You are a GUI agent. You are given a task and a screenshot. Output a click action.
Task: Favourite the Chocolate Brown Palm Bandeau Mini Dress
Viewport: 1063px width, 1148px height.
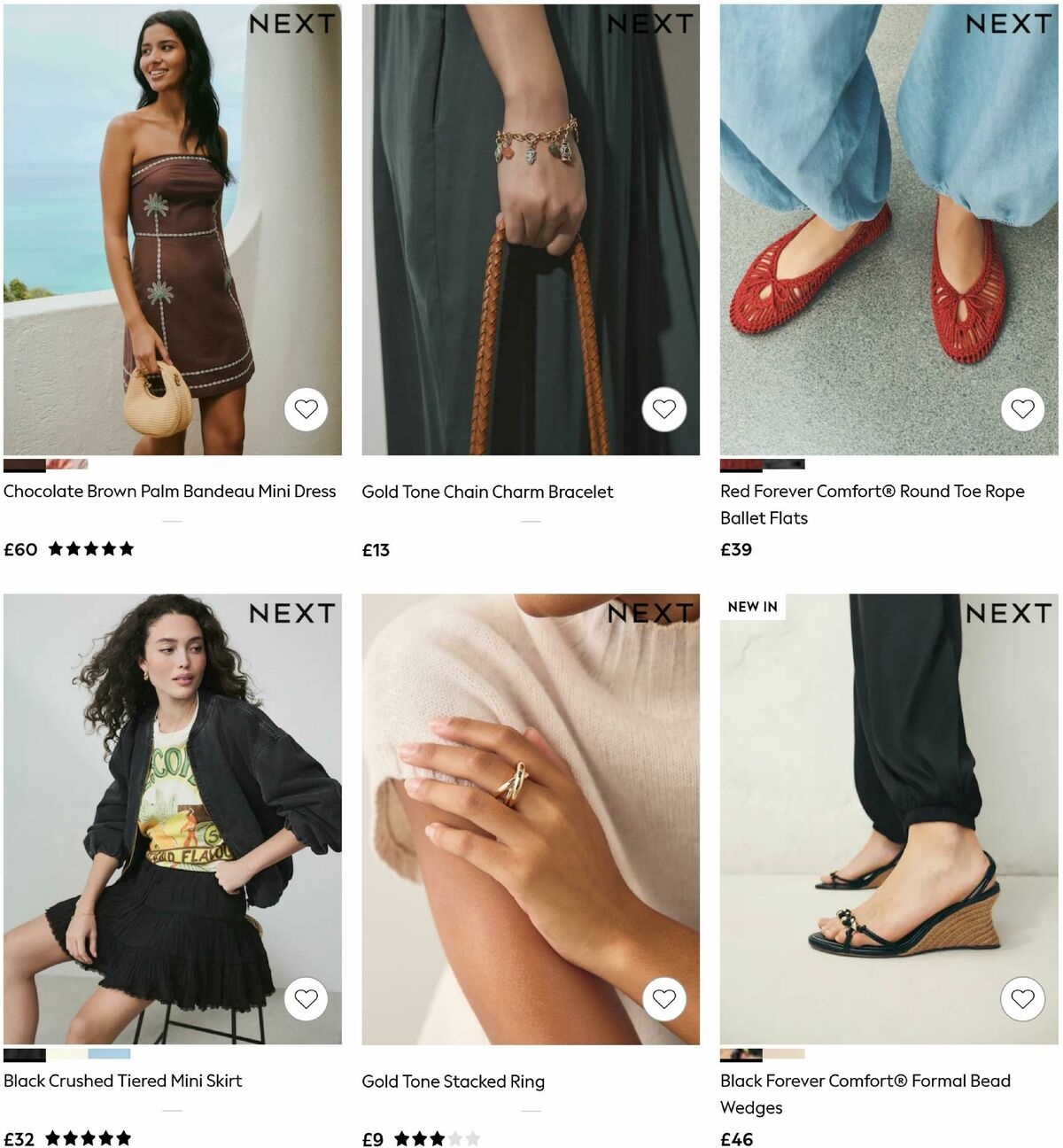pyautogui.click(x=306, y=409)
